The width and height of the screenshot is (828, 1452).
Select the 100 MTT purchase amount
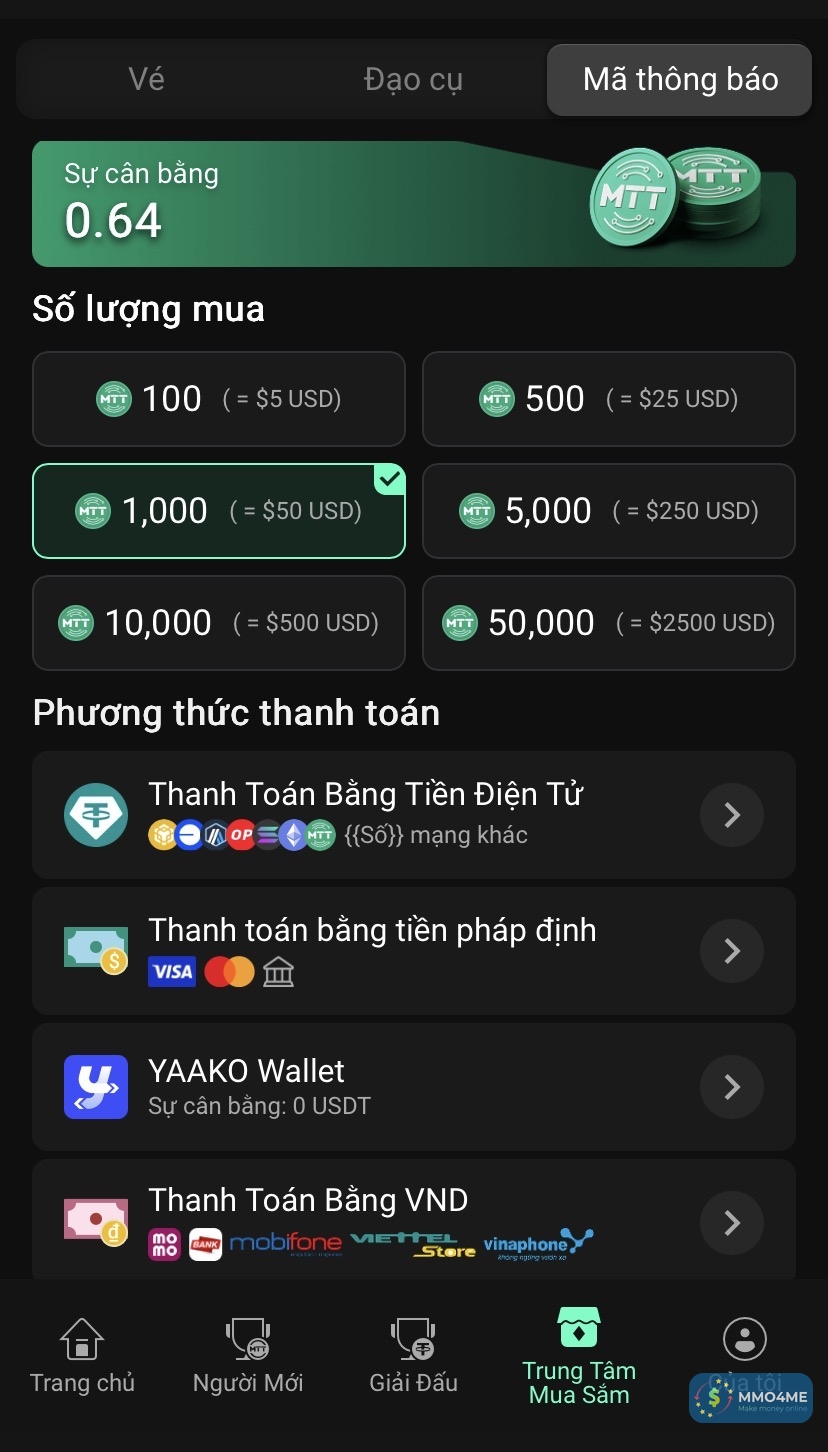tap(219, 399)
